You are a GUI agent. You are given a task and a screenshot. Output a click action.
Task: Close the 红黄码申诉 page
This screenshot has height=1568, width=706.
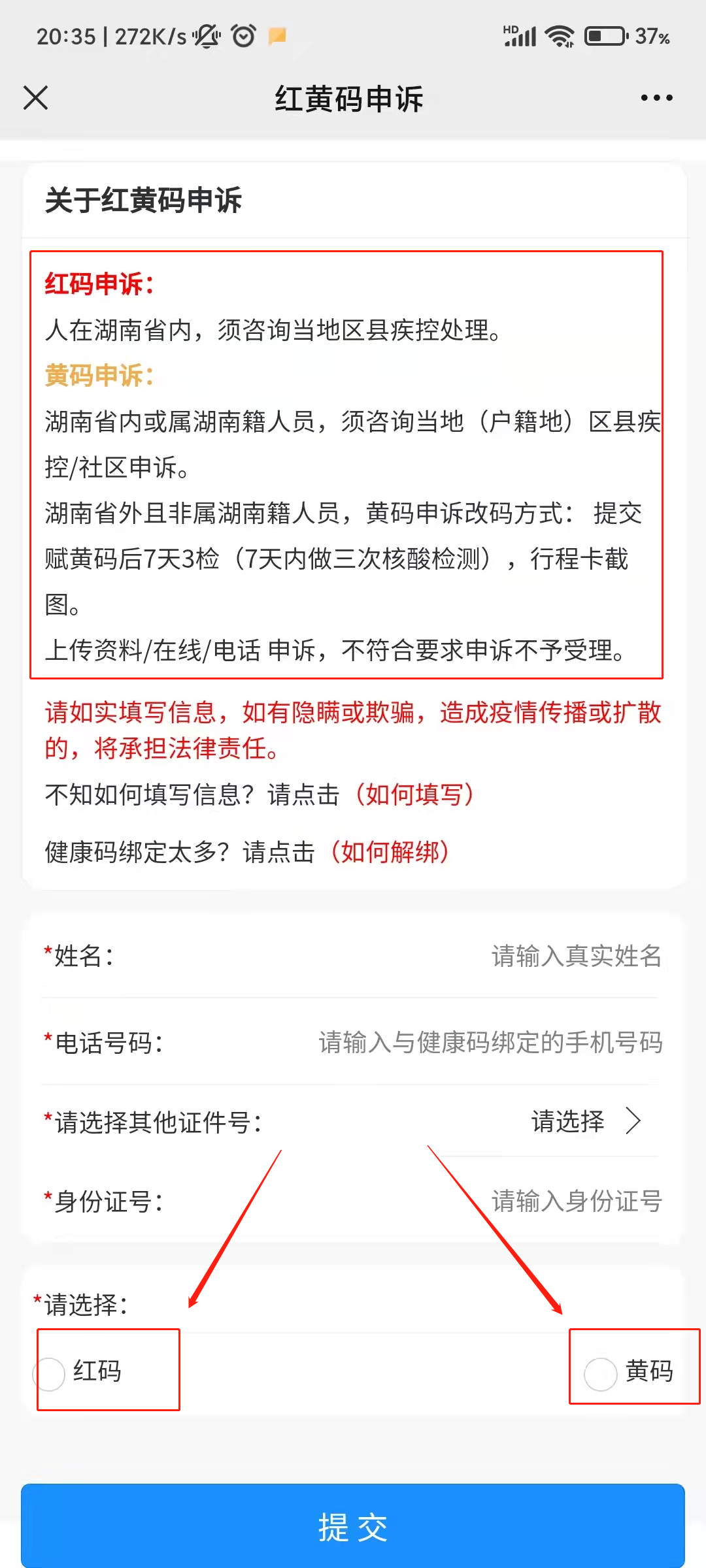(x=36, y=98)
